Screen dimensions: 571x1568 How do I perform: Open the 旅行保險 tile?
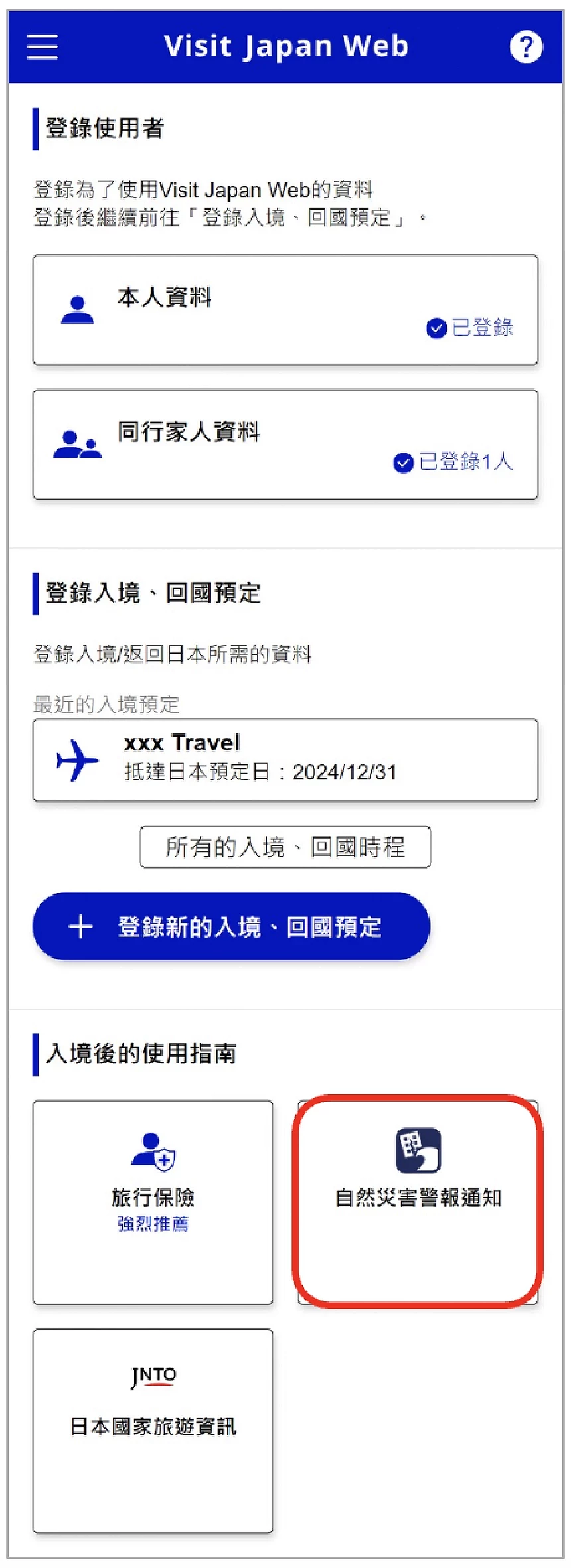point(153,1202)
